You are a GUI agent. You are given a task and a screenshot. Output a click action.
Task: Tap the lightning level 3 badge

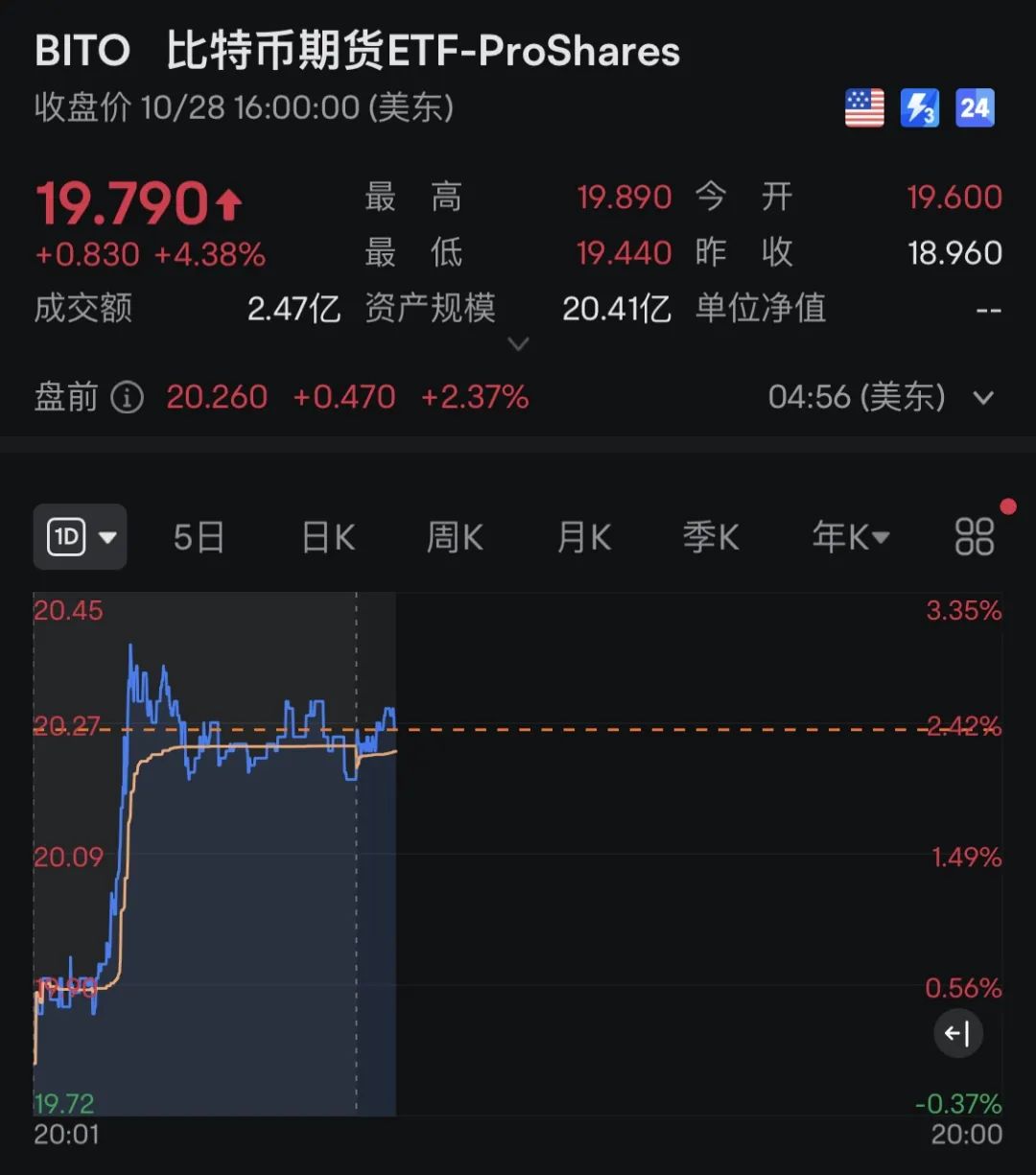click(919, 108)
